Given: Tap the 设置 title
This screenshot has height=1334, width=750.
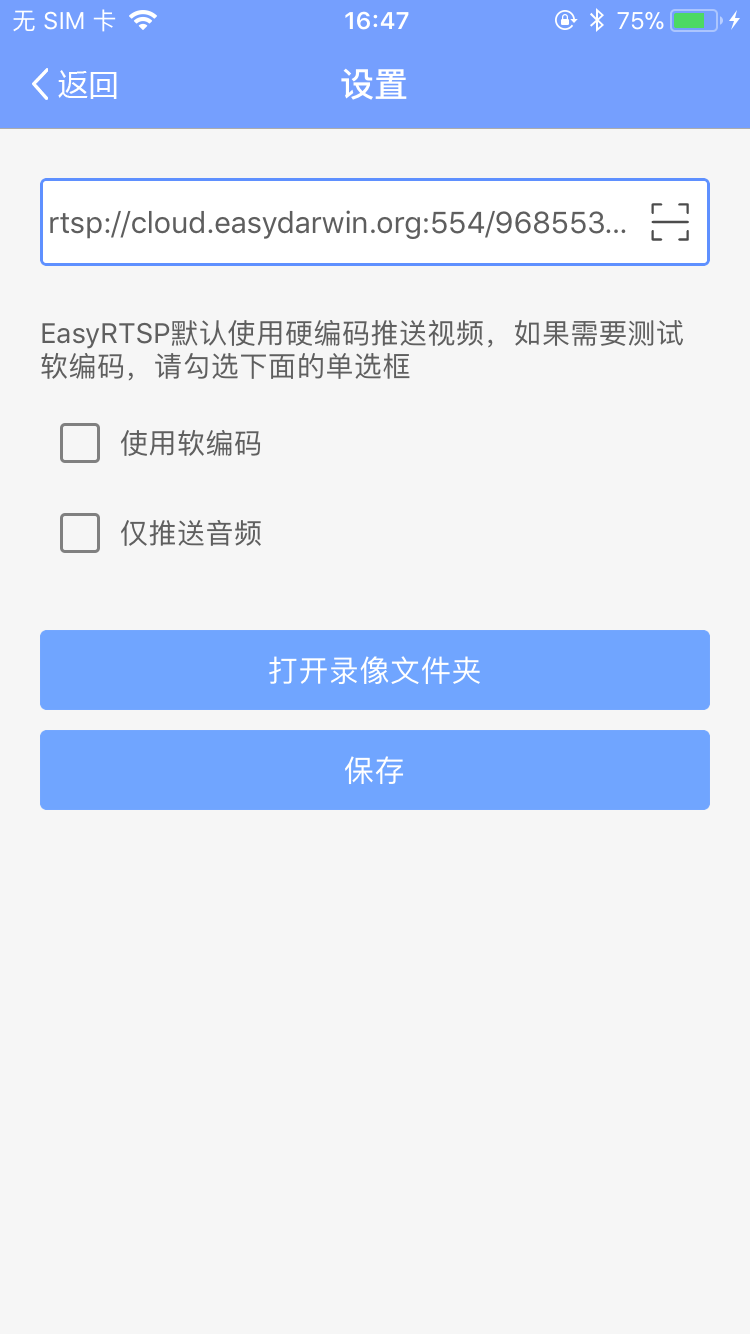Looking at the screenshot, I should point(375,85).
